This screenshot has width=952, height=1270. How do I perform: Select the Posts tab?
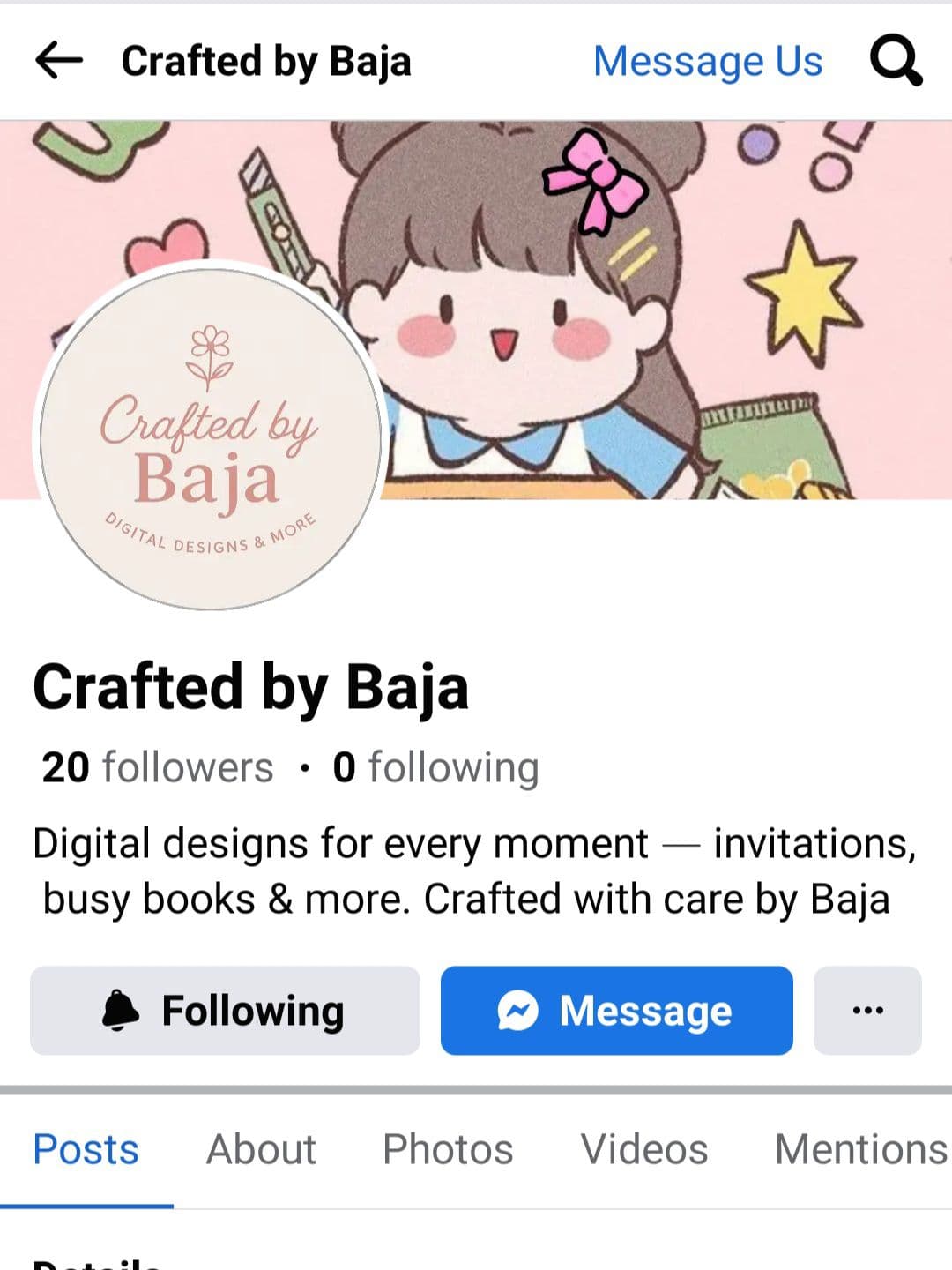point(86,1149)
